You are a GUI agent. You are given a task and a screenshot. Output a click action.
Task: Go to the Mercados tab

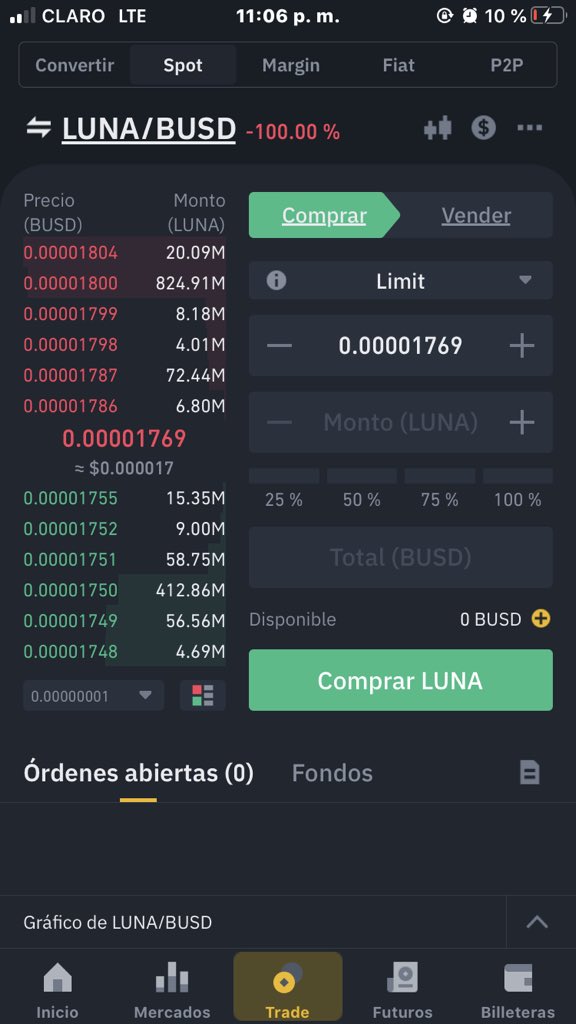tap(172, 990)
